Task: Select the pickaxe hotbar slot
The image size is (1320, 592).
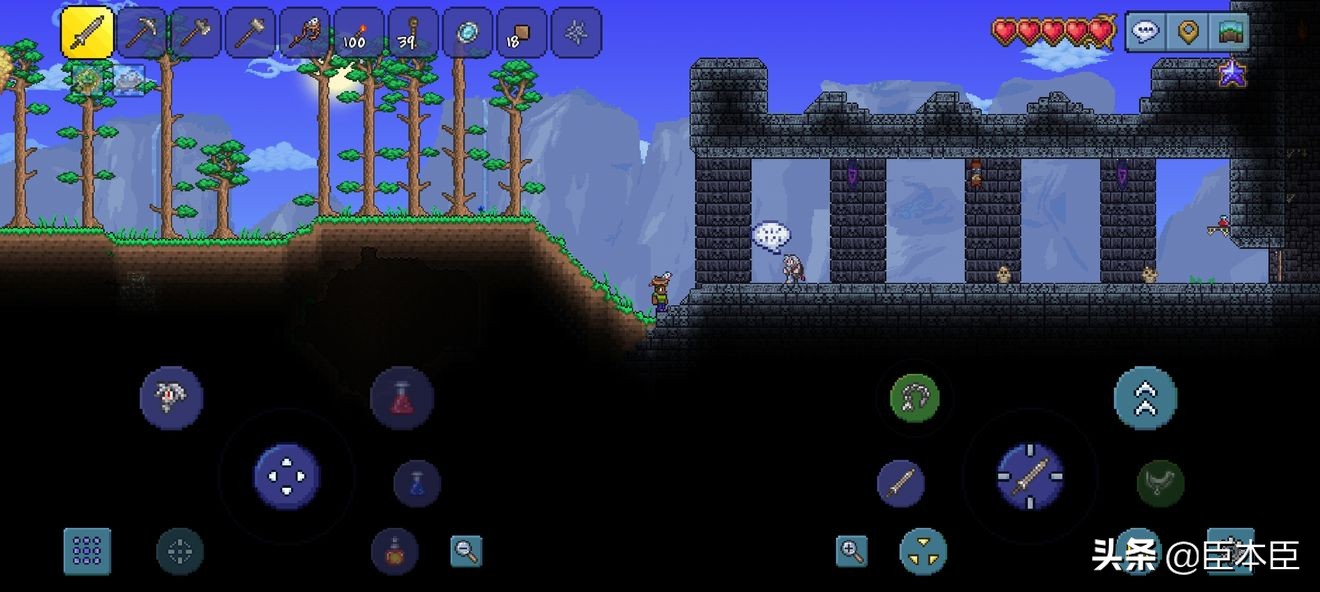Action: (x=141, y=33)
